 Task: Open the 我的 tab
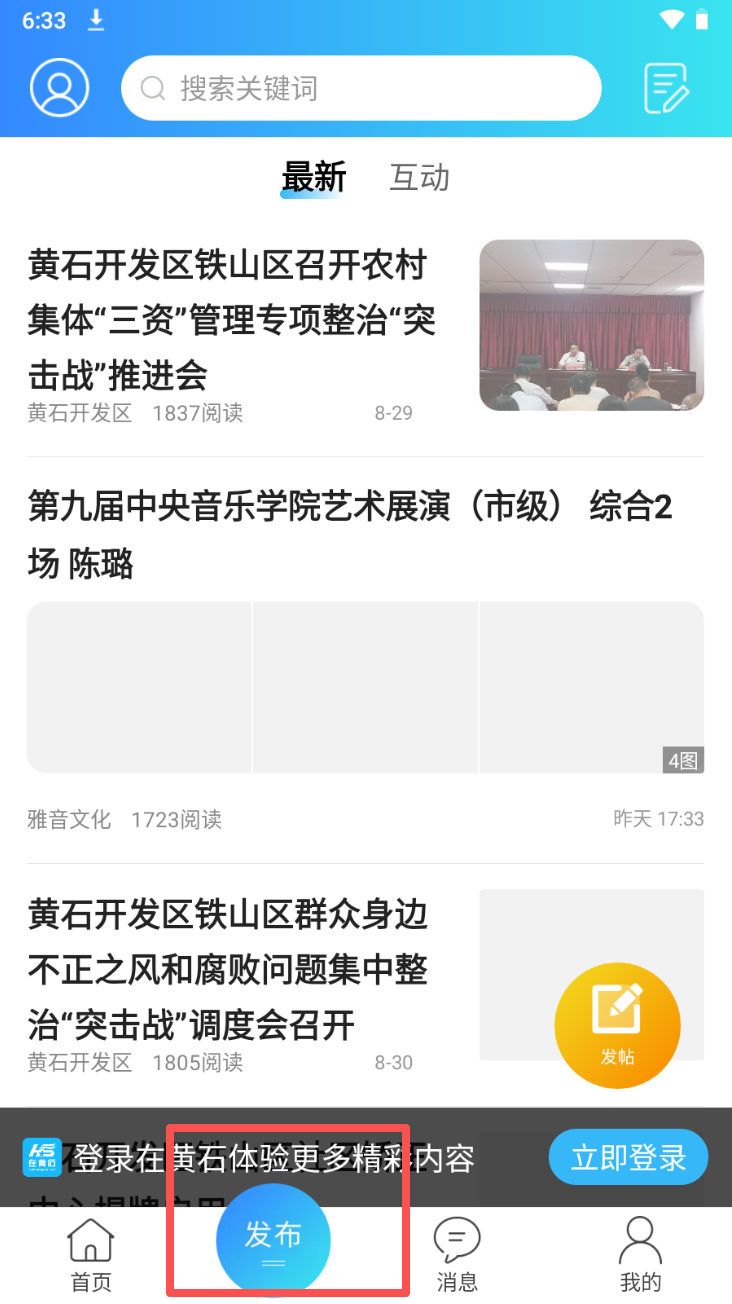point(640,1254)
